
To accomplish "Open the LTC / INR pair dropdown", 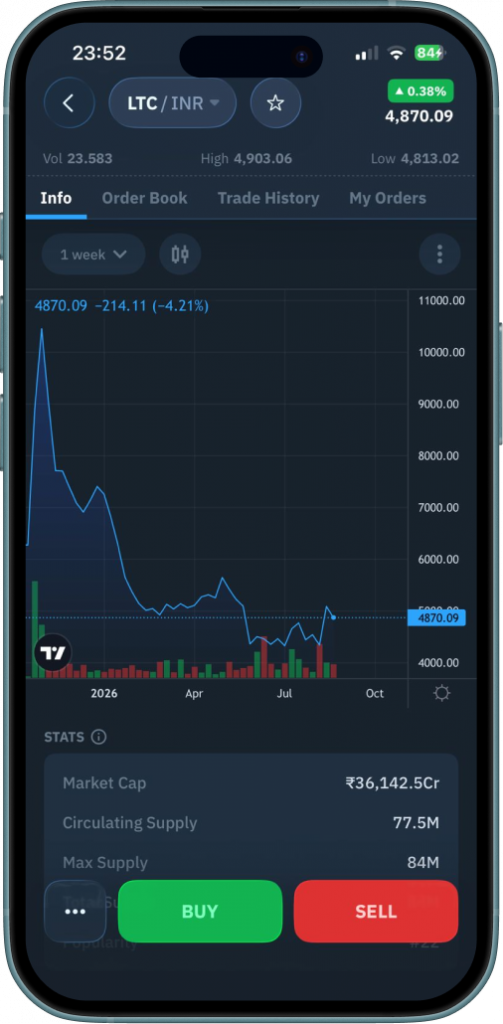I will (172, 103).
